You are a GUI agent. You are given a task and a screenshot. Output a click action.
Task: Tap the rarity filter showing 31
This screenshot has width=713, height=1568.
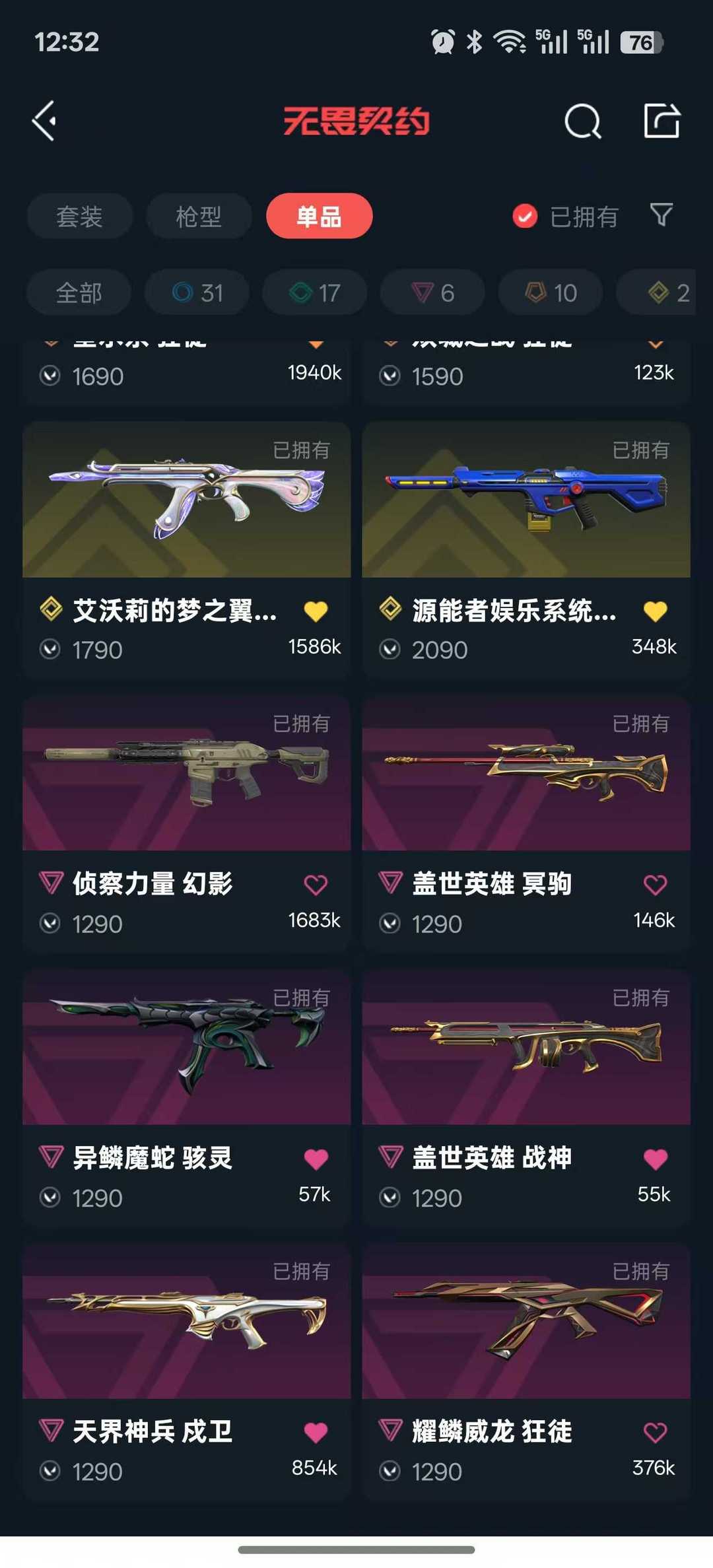(196, 292)
